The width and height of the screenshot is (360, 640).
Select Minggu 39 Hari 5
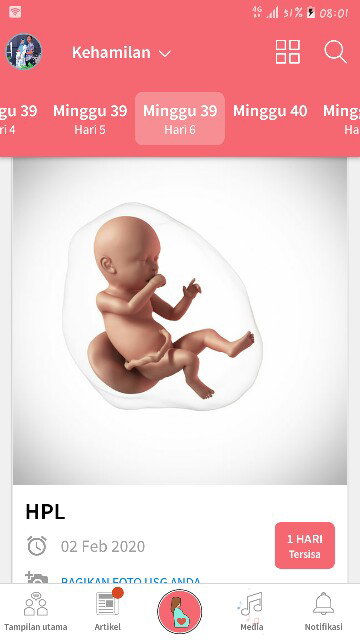[90, 118]
